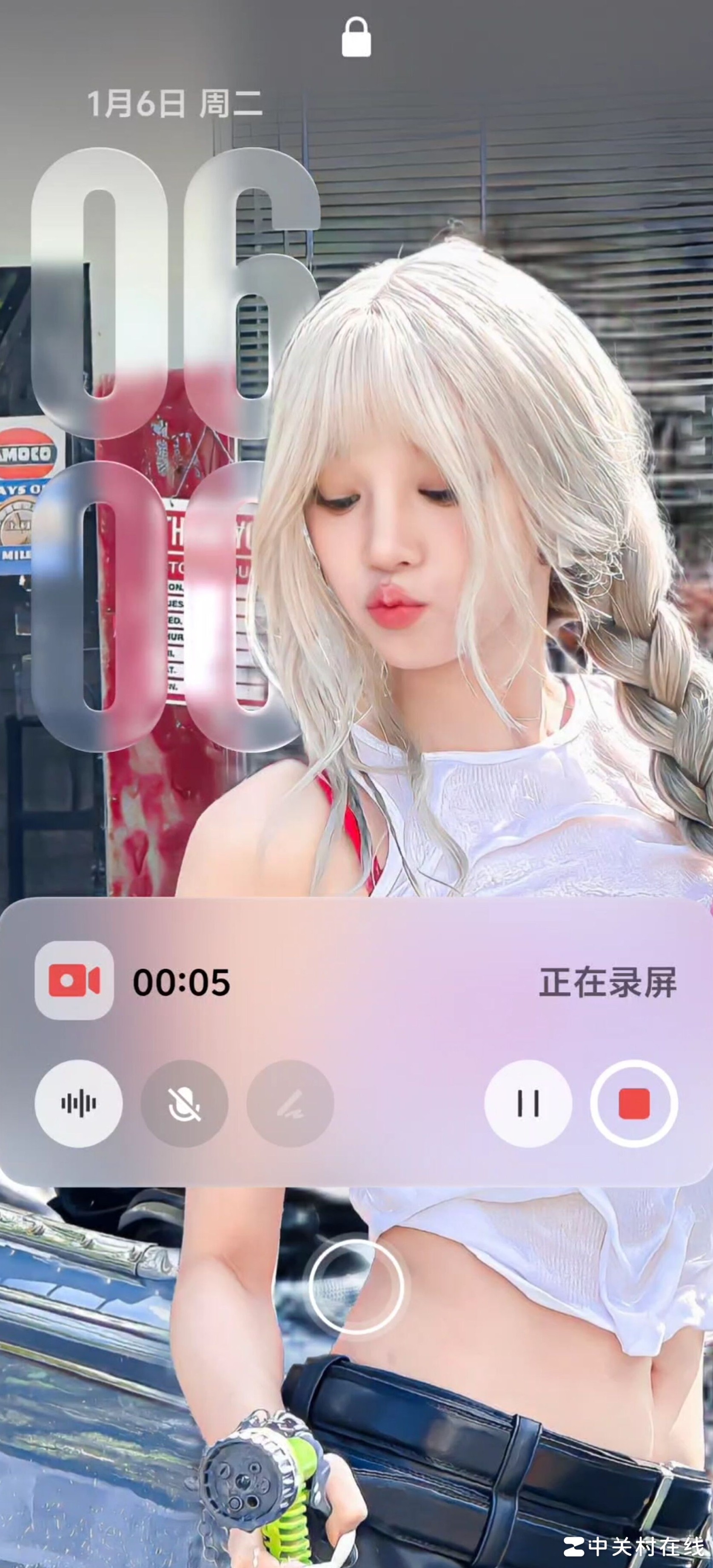This screenshot has height=1568, width=713.
Task: Pause the screen recording
Action: click(x=528, y=1104)
